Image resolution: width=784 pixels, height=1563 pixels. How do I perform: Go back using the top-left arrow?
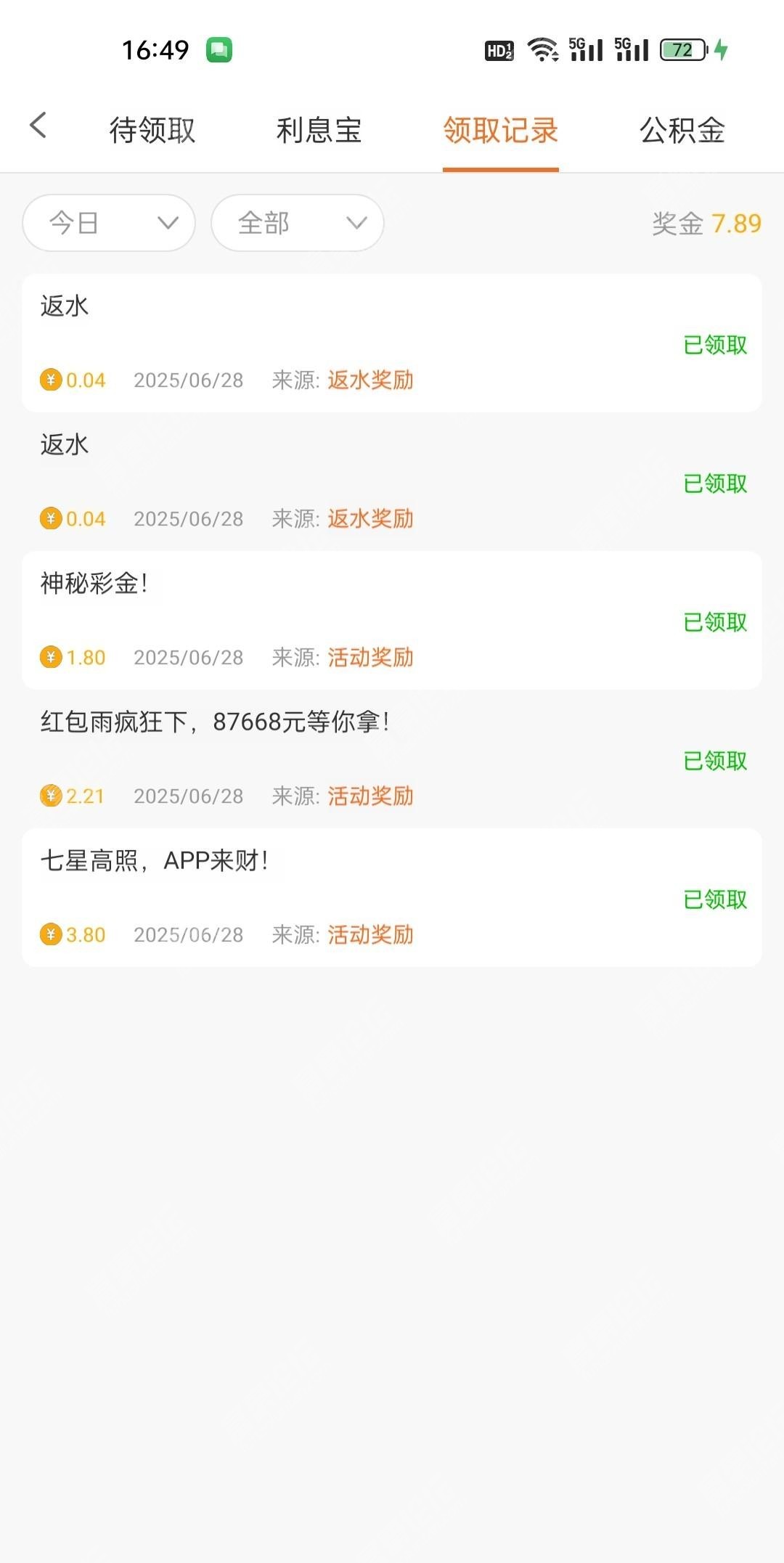[x=38, y=126]
